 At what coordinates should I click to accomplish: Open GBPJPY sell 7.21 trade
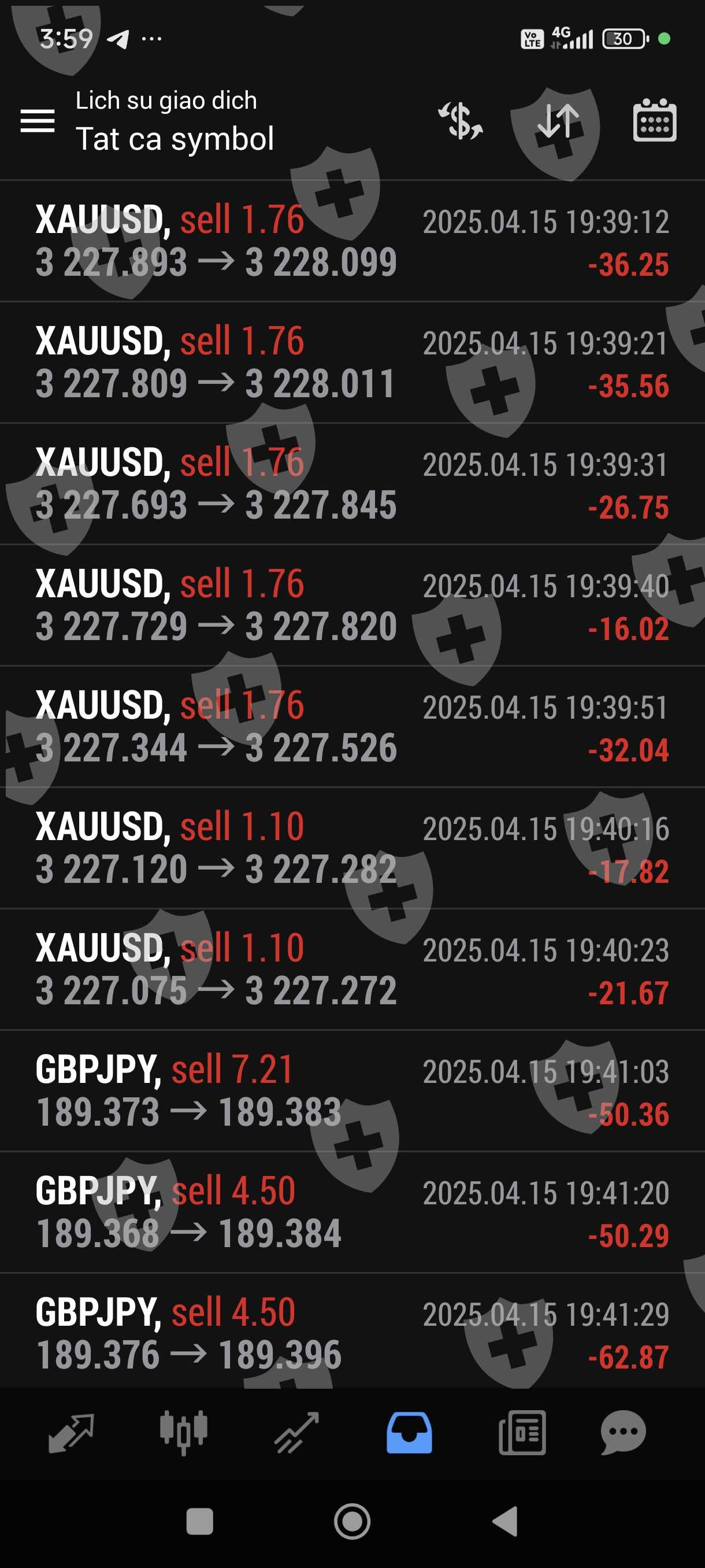(352, 1091)
